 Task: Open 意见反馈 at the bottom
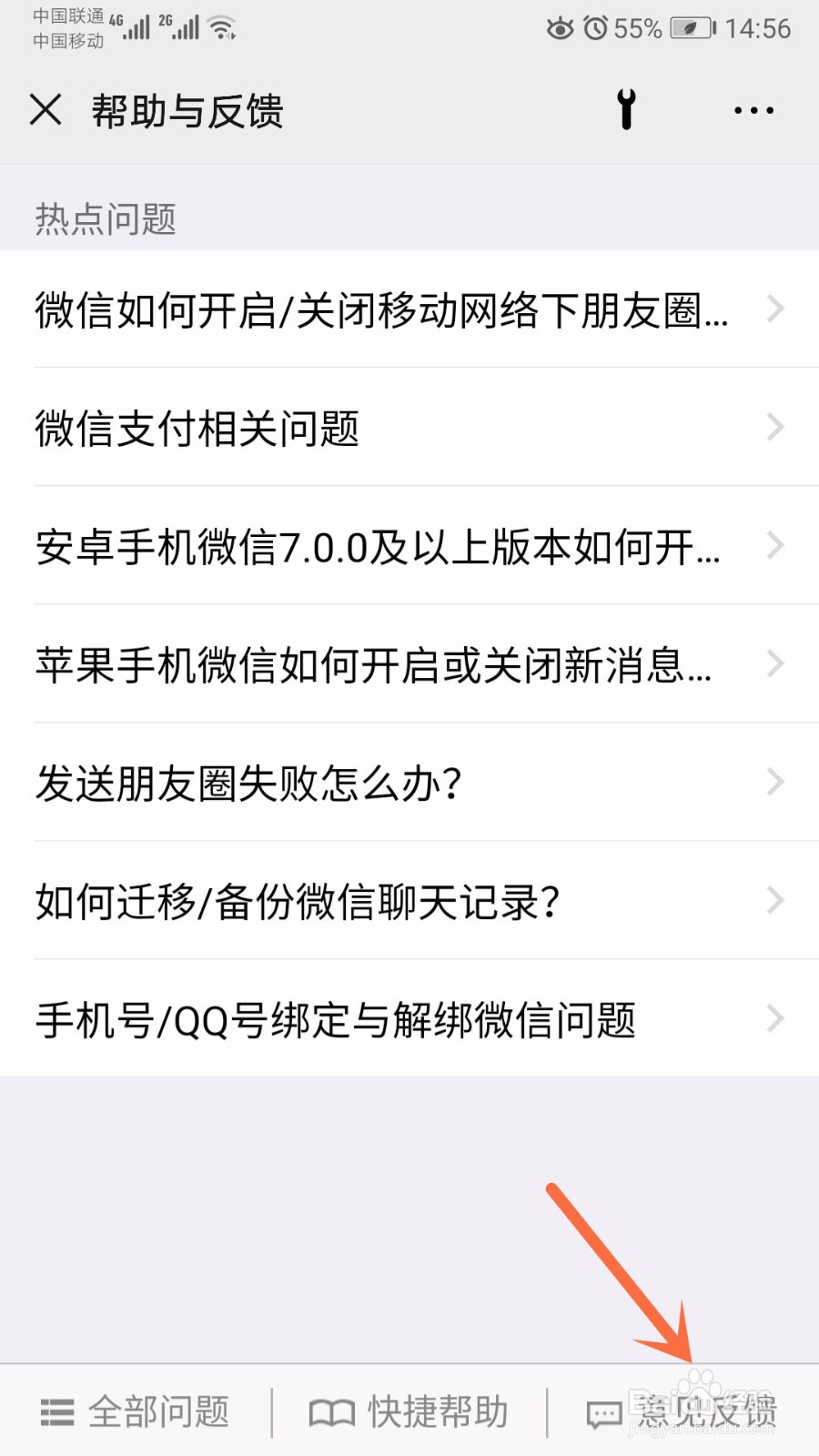point(682,1412)
